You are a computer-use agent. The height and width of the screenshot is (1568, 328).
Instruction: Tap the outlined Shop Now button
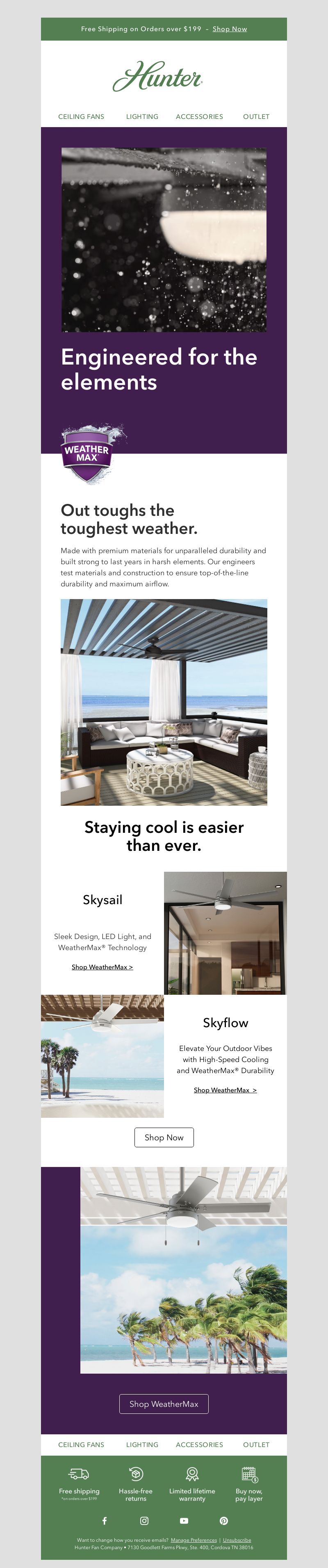coord(164,1137)
